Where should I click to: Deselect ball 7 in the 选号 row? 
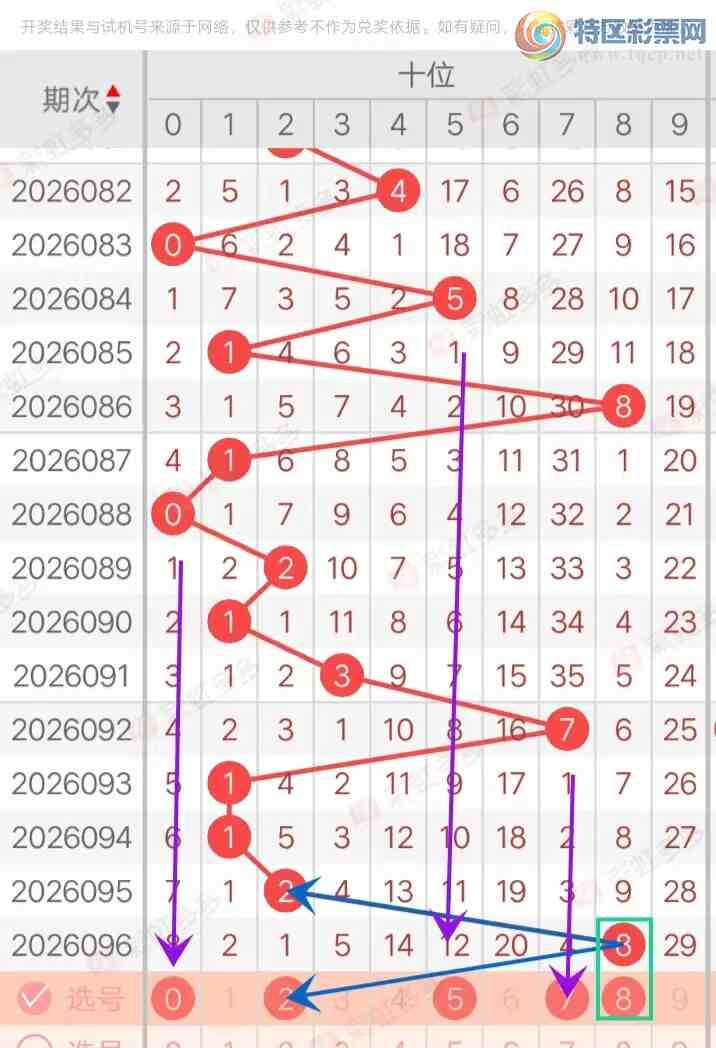(x=567, y=998)
